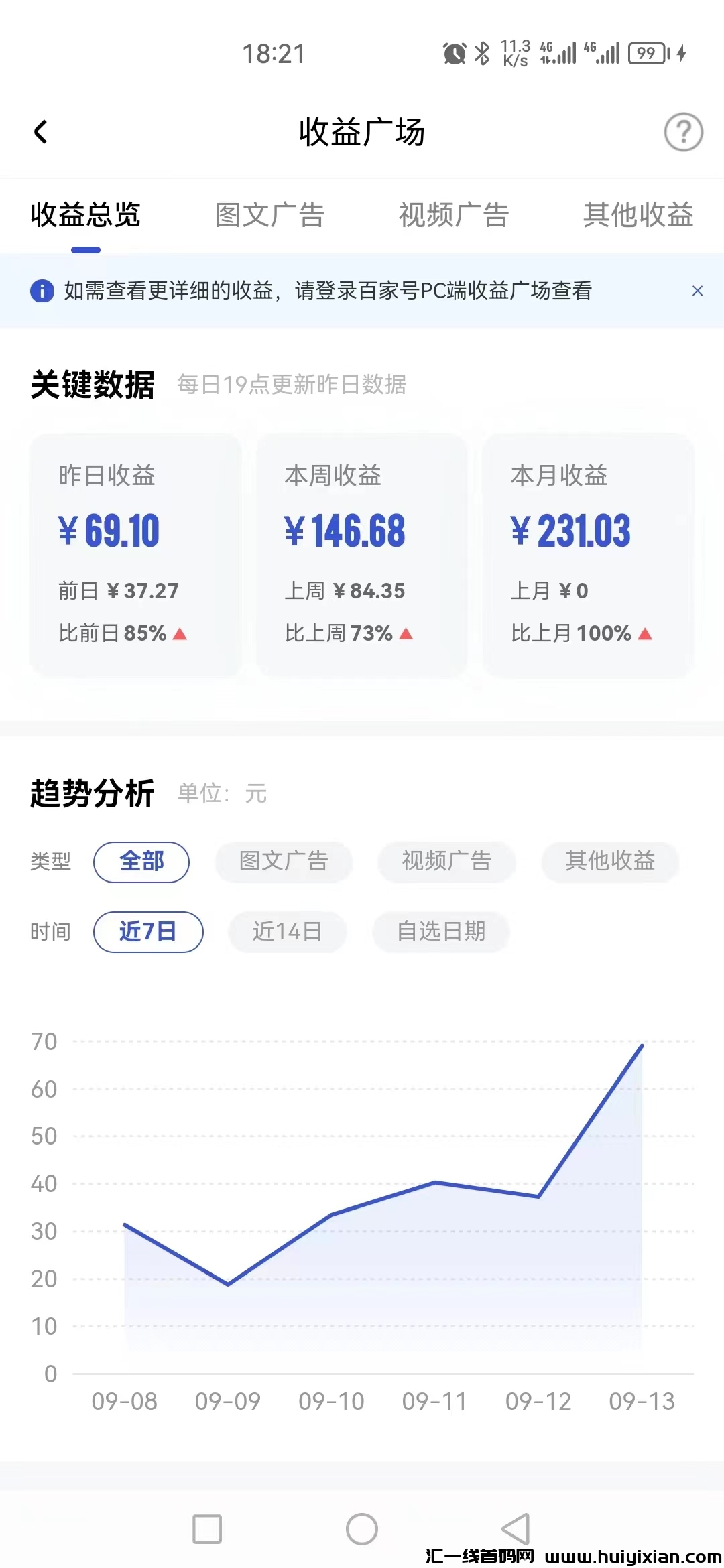This screenshot has width=724, height=1568.
Task: Choose the 近14日 time range
Action: [287, 931]
